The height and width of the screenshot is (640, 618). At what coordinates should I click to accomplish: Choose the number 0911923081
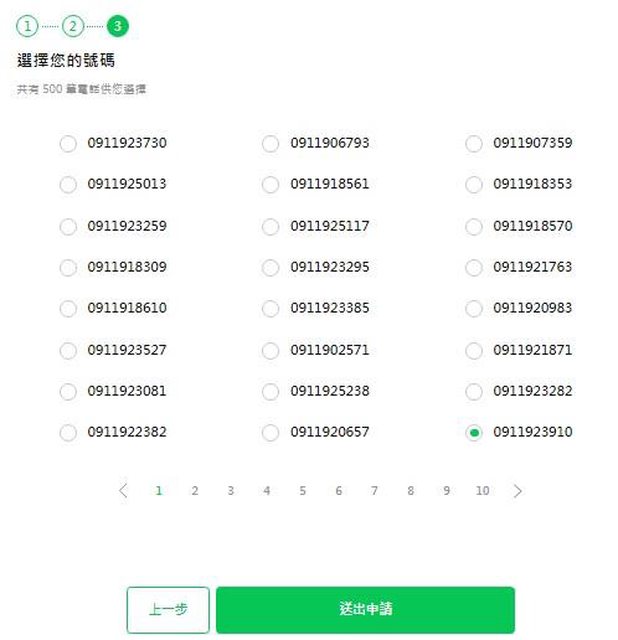[x=68, y=391]
